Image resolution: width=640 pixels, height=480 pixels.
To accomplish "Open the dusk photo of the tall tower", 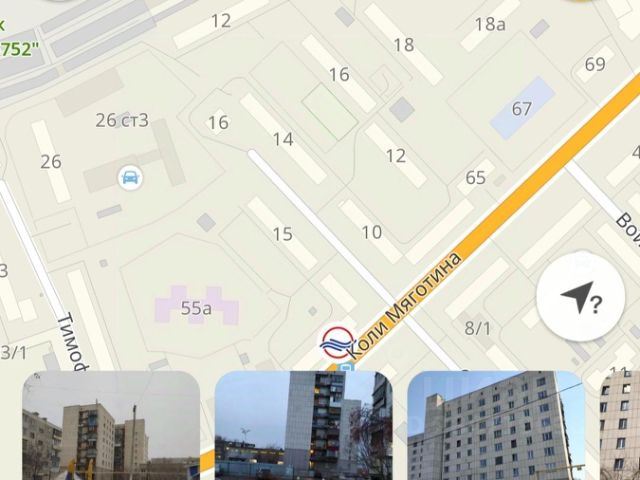I will 303,425.
